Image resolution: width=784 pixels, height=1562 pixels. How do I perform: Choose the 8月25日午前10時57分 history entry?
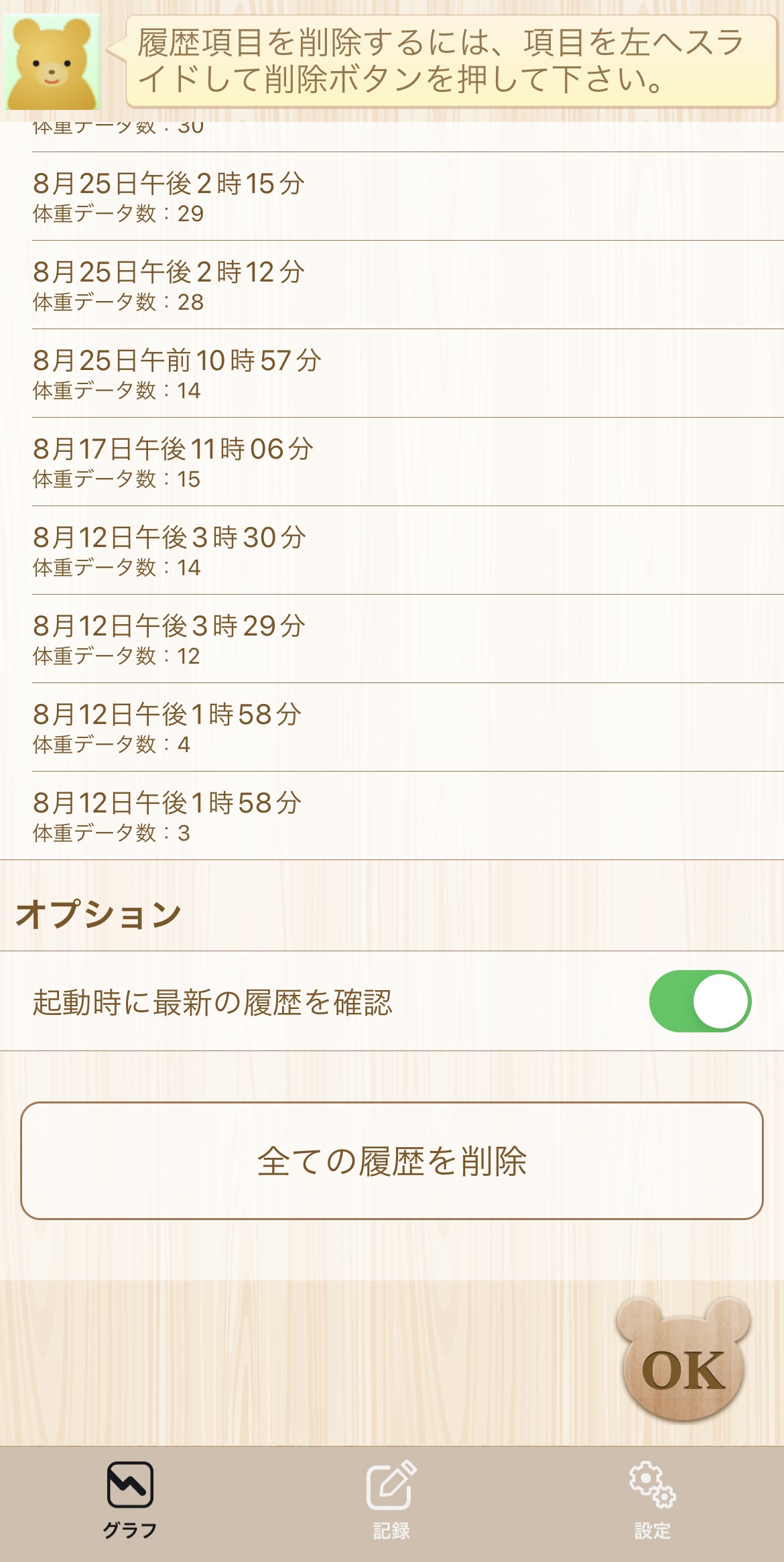click(x=392, y=373)
